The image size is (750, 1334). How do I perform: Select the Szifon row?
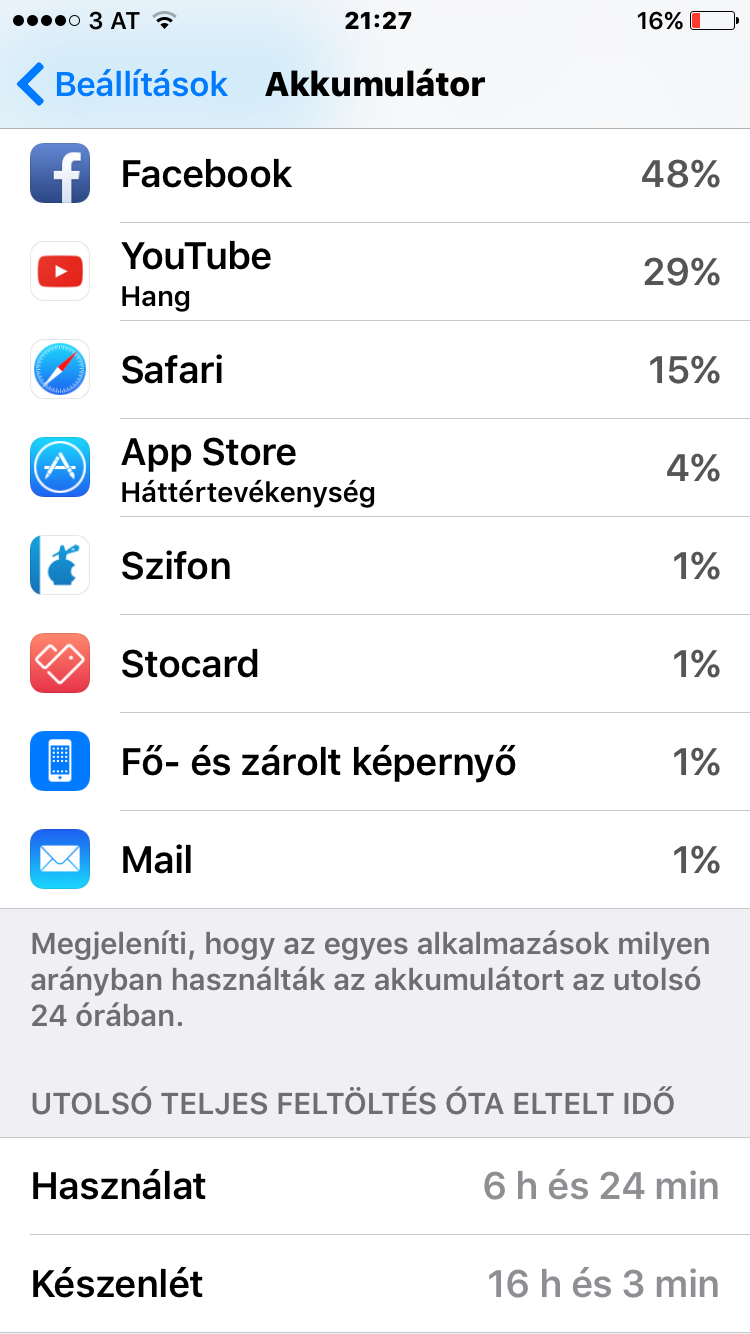point(375,566)
